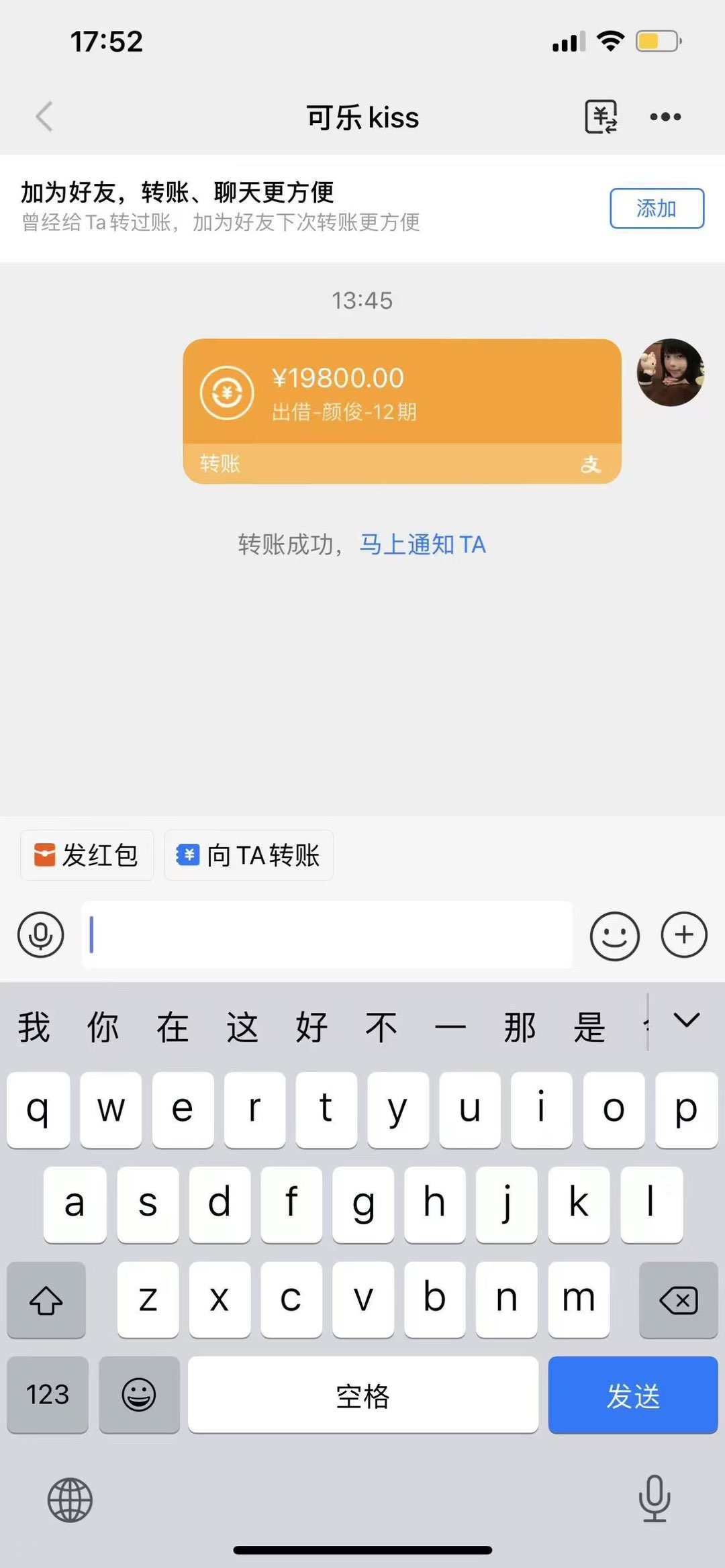Choose the candidate word 你

click(103, 1028)
